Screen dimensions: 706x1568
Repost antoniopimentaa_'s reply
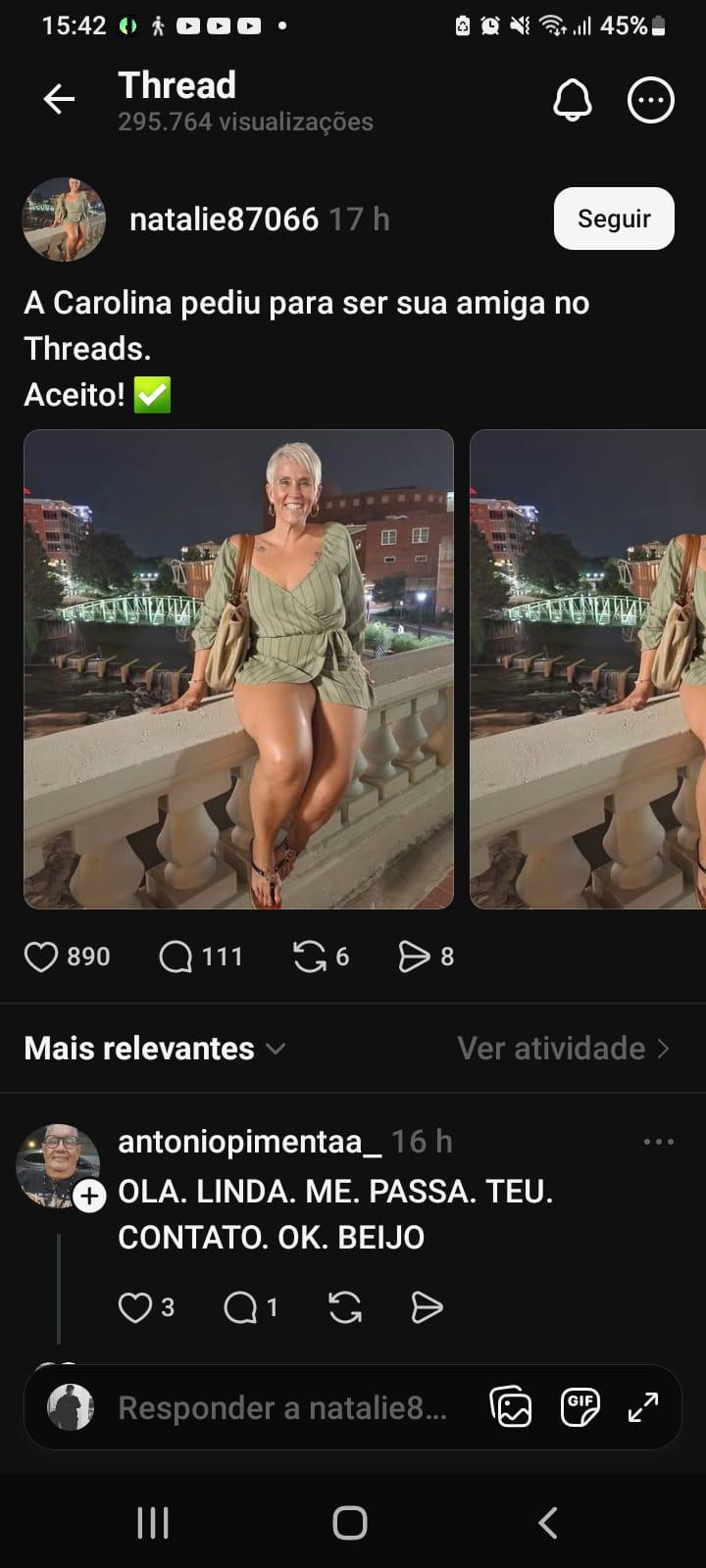point(345,1307)
